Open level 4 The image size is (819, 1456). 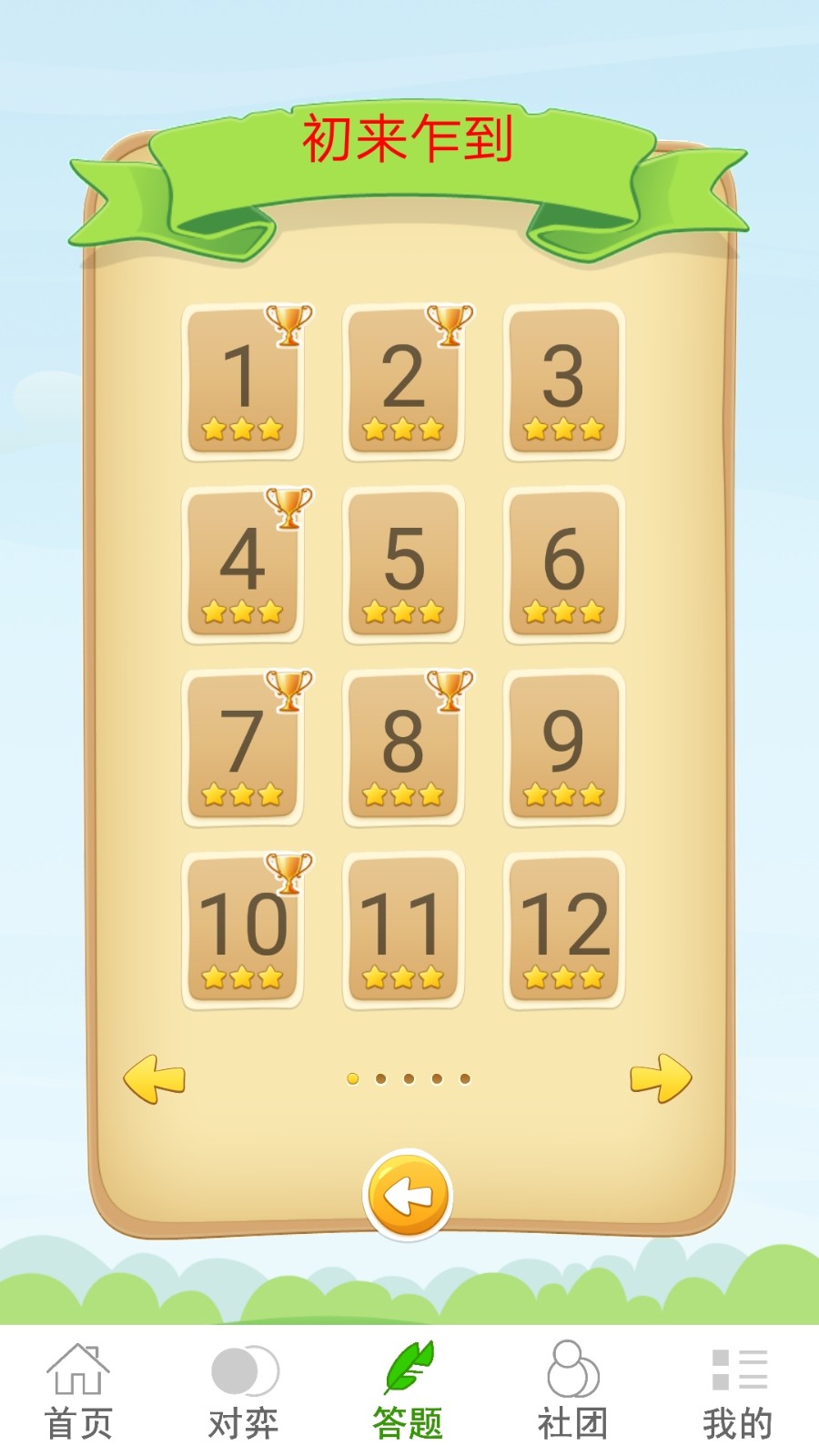tap(242, 565)
